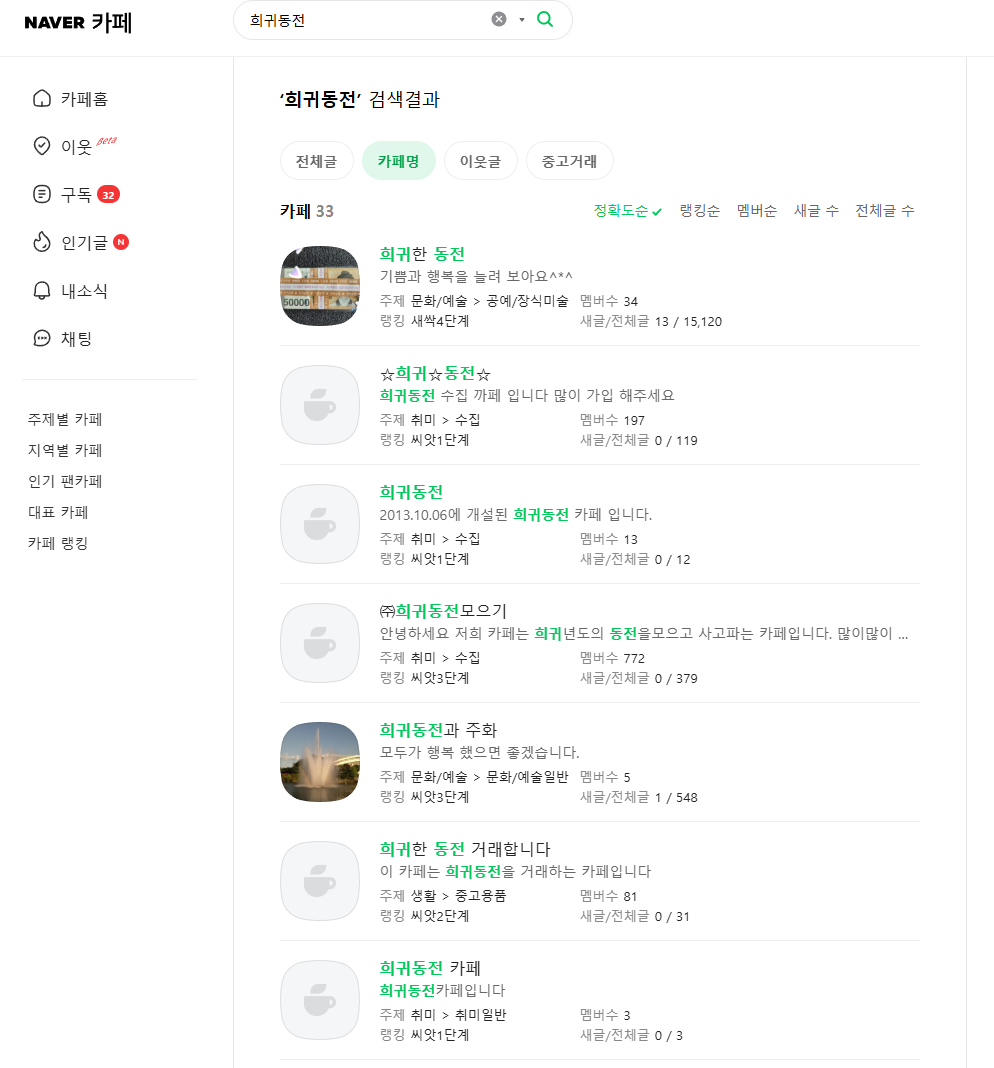Sort by 전체글 수 total posts

(x=884, y=210)
